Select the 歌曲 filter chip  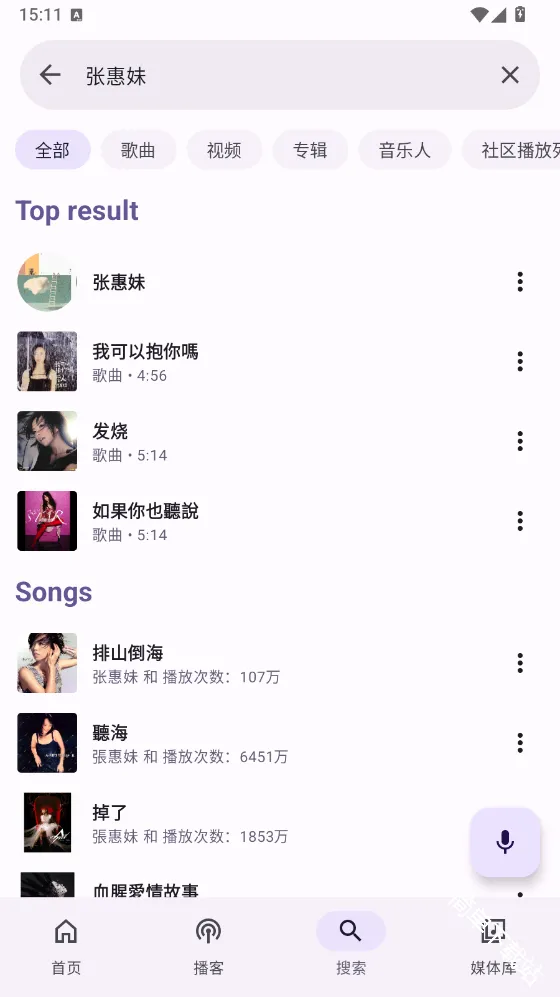click(138, 150)
